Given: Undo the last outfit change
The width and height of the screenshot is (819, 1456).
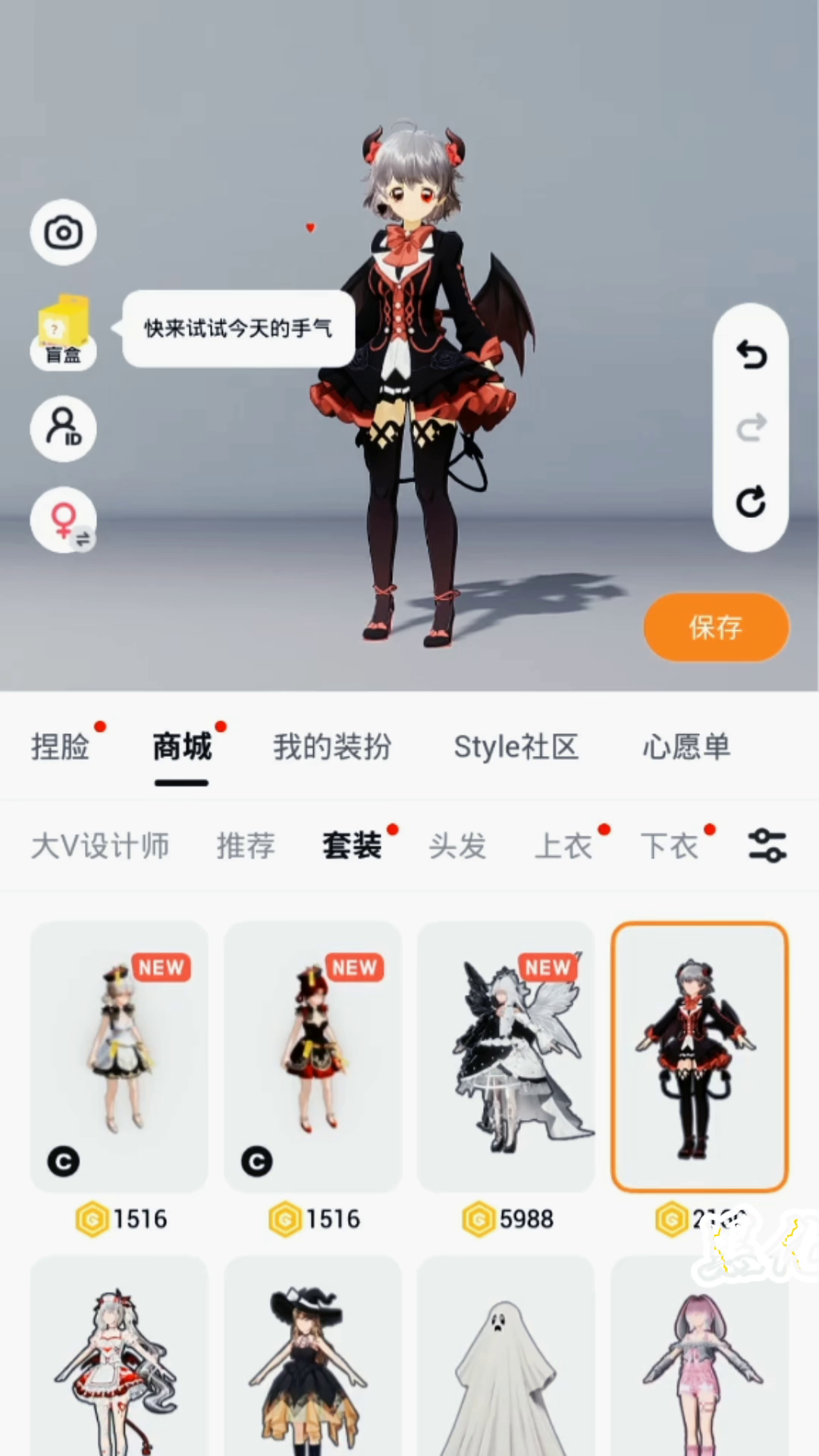Looking at the screenshot, I should (x=751, y=355).
